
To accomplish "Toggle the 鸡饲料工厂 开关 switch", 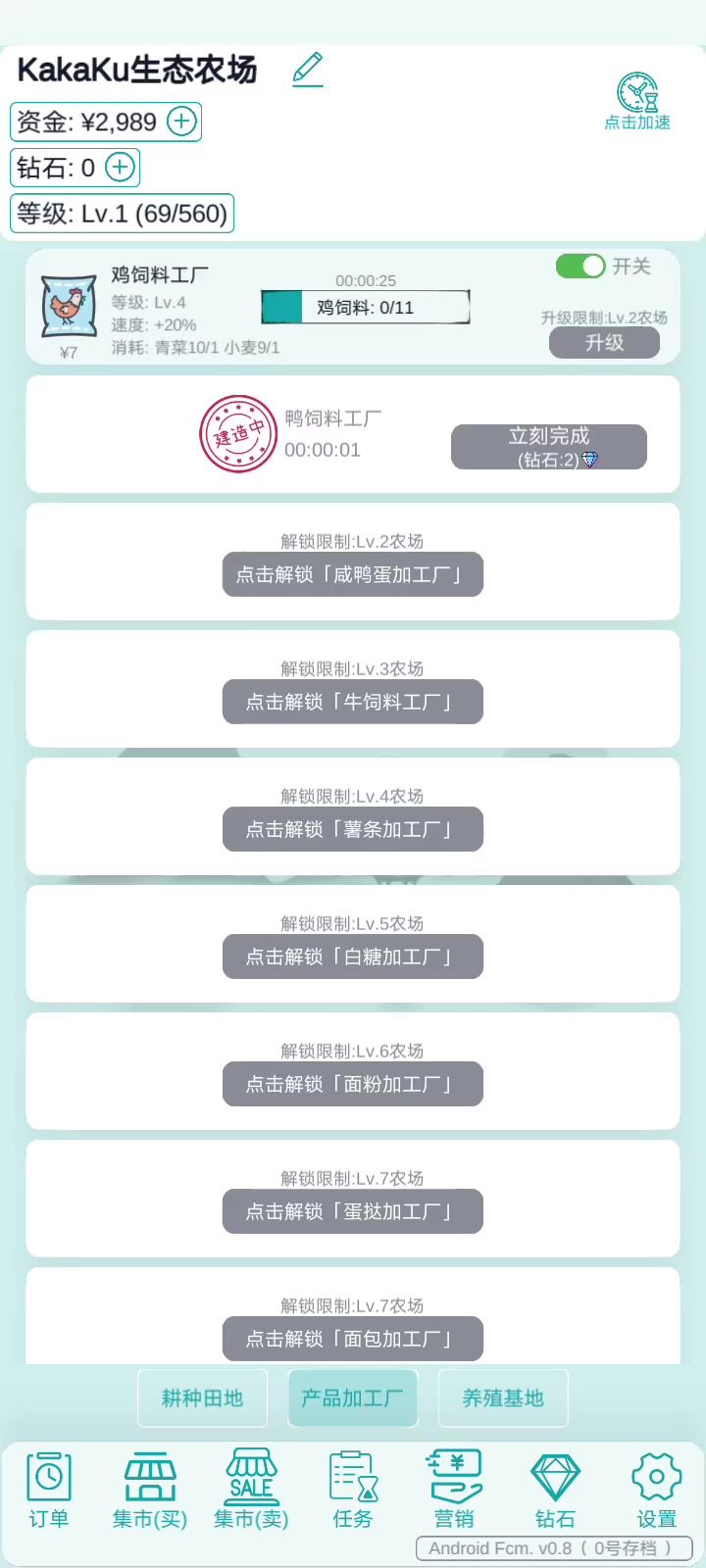I will 580,267.
